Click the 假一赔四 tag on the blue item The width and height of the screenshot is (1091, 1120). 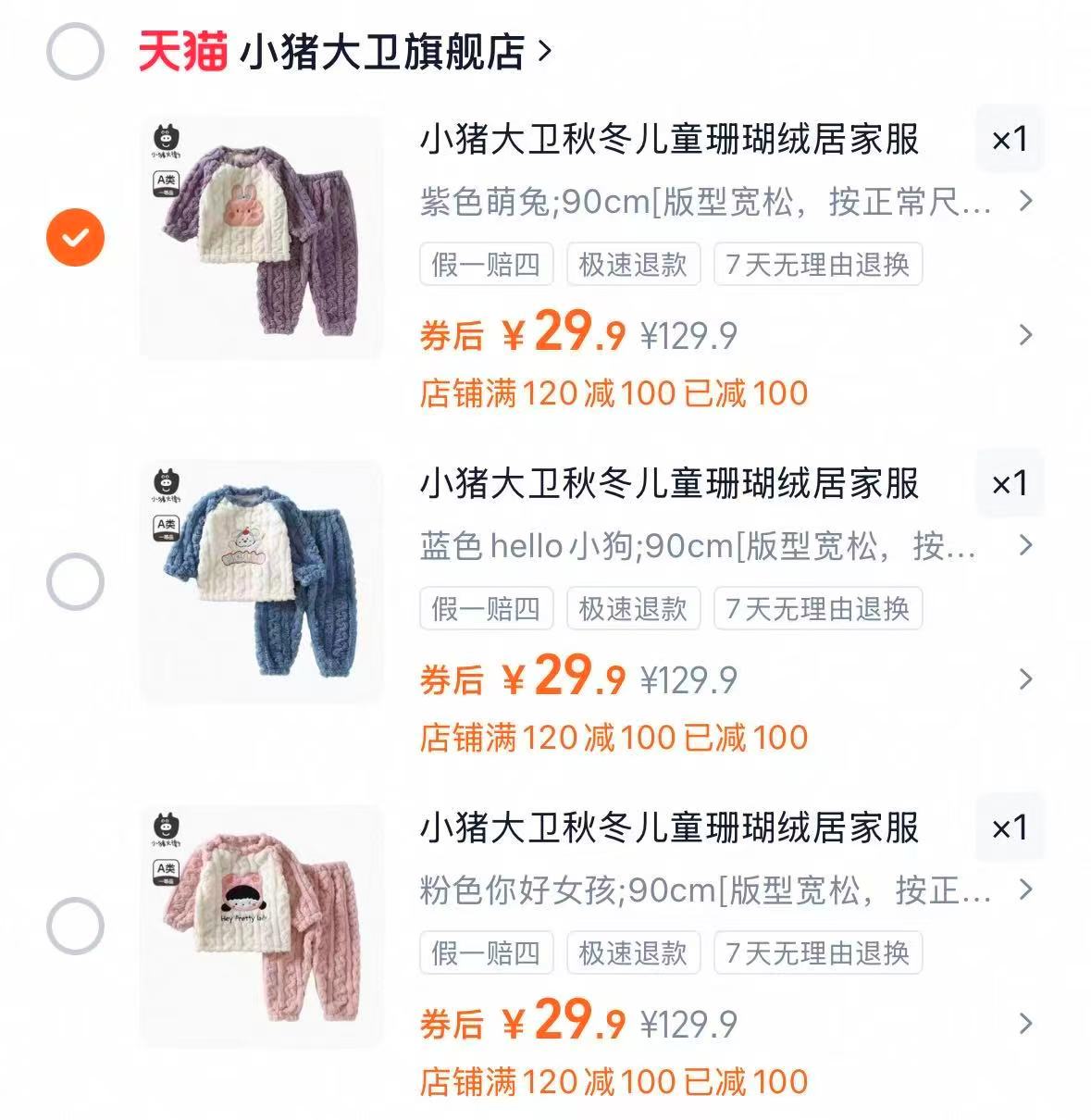(x=485, y=608)
